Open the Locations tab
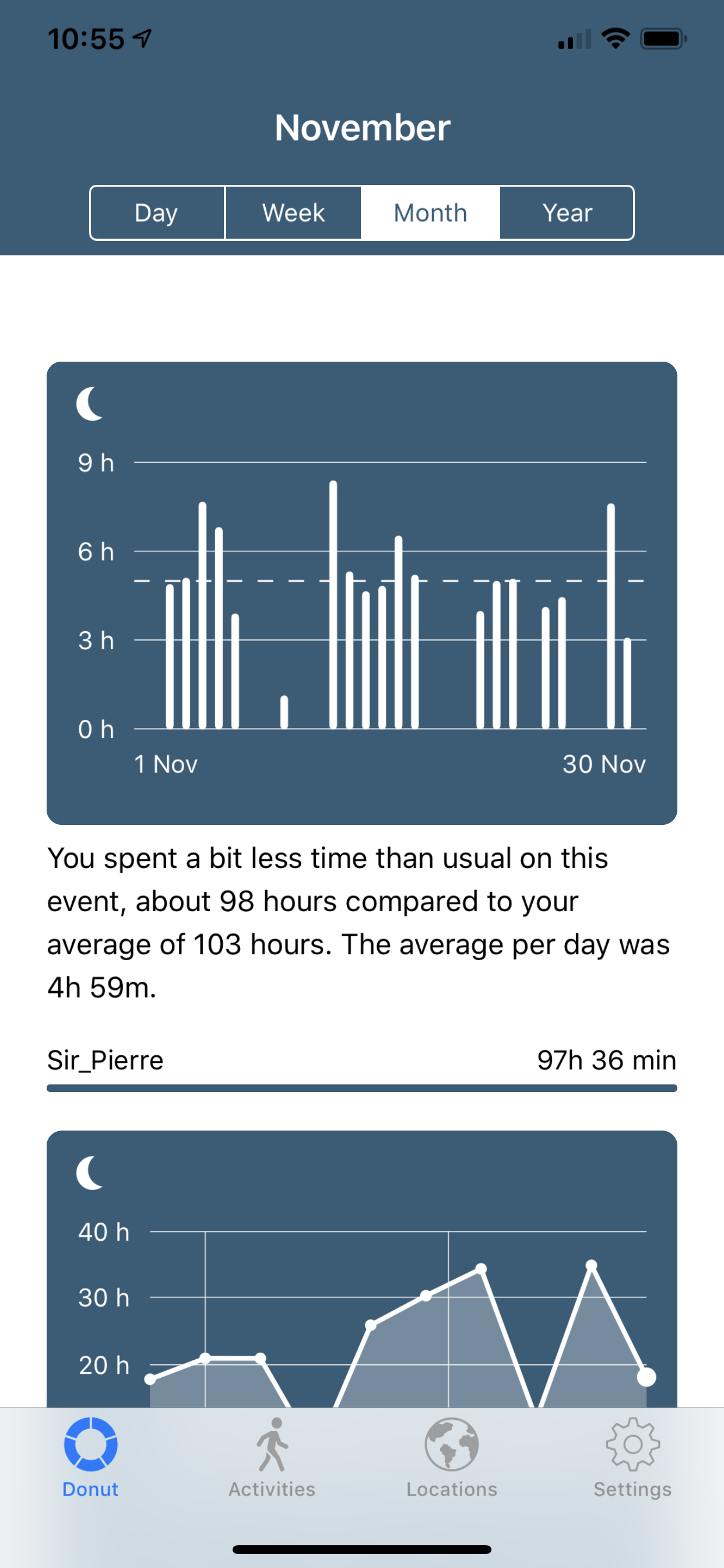Viewport: 724px width, 1568px height. click(451, 1458)
